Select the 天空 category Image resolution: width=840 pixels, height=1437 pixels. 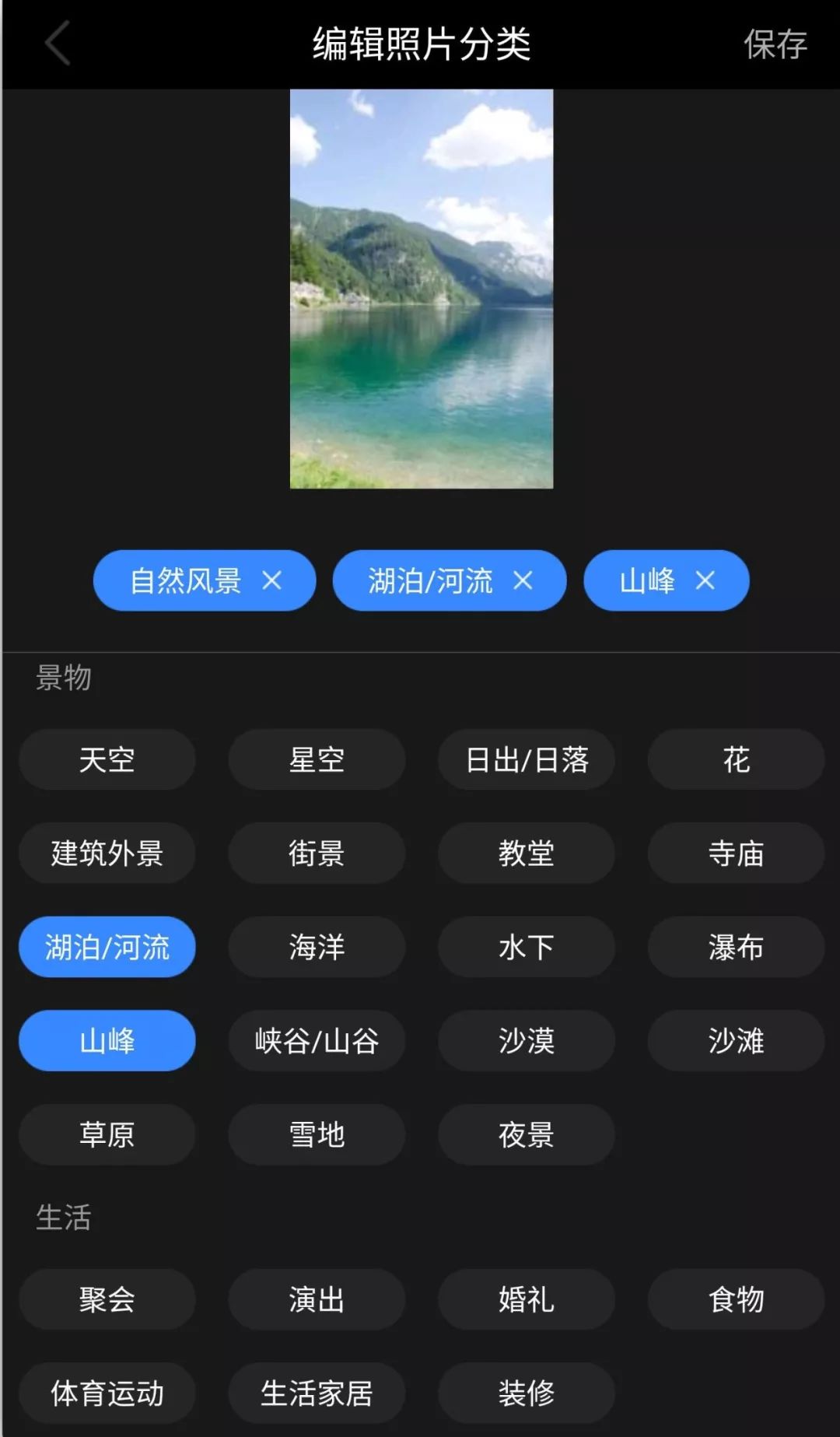tap(107, 760)
